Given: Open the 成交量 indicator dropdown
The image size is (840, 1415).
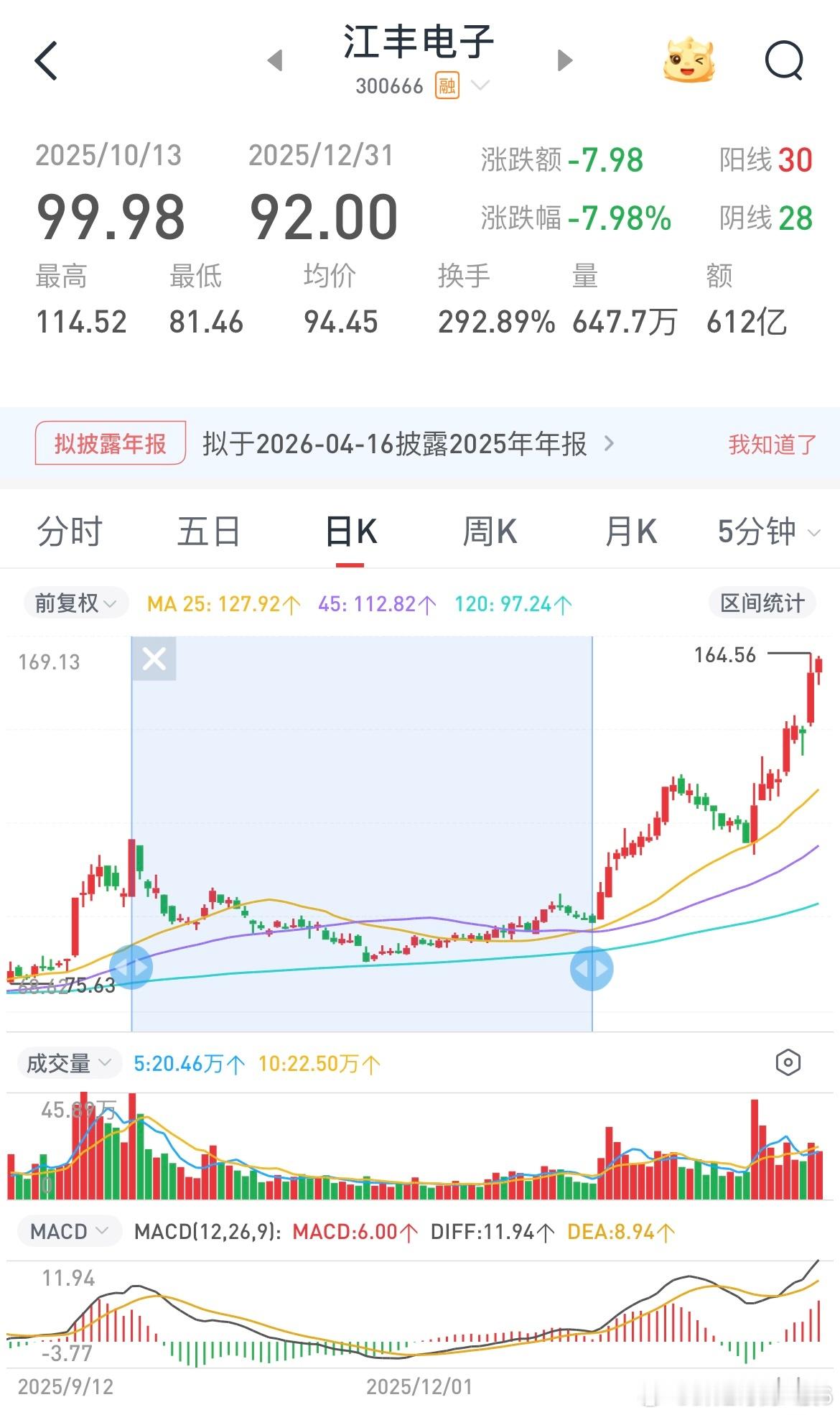Looking at the screenshot, I should point(68,1062).
